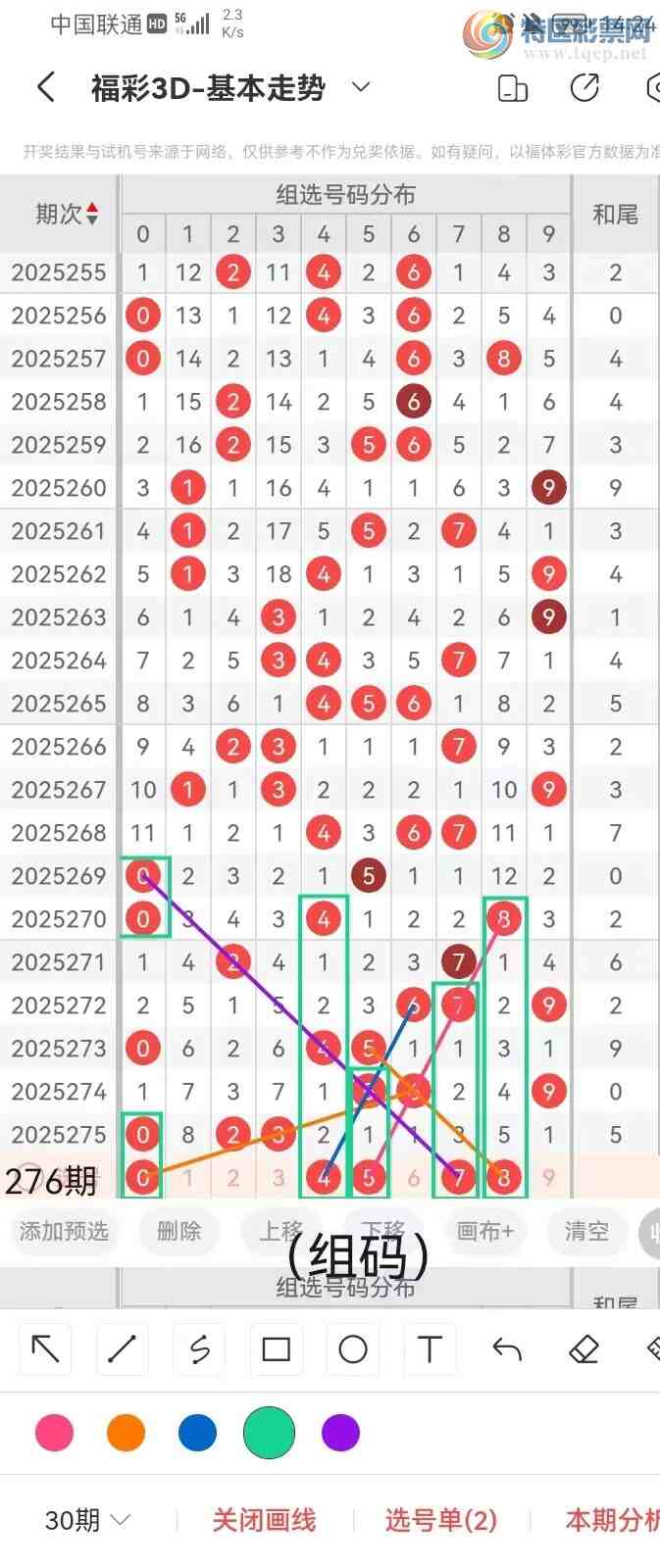Choose the rectangle shape tool

tap(276, 1349)
